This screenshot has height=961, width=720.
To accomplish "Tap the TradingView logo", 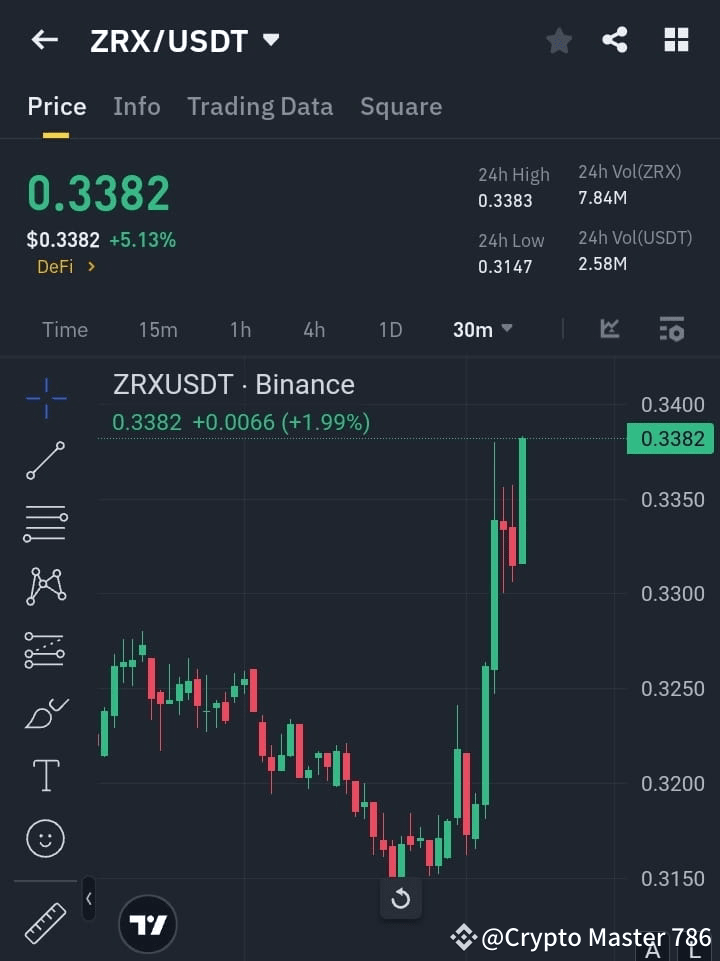I will pyautogui.click(x=148, y=923).
